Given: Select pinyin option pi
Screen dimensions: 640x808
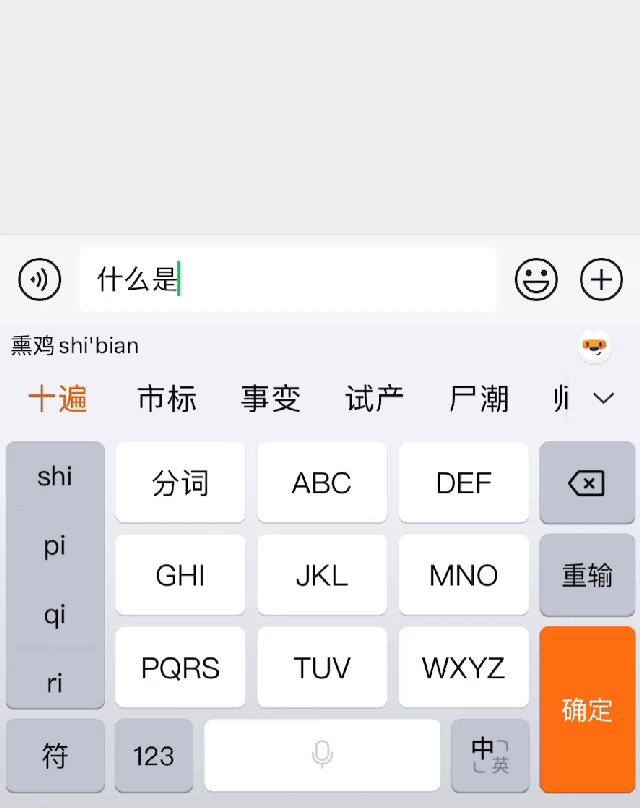Looking at the screenshot, I should pyautogui.click(x=55, y=546).
